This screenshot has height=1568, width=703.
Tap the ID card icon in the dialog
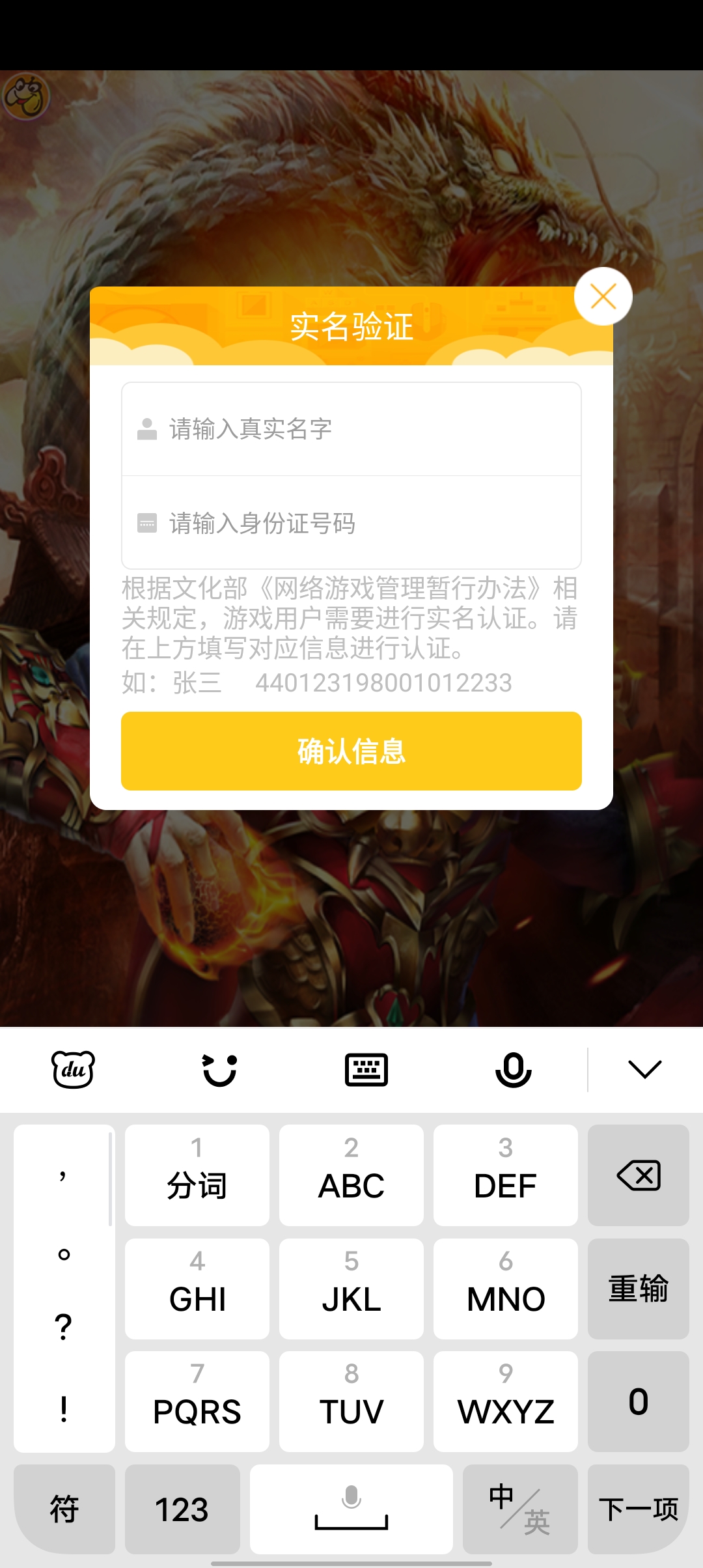147,523
